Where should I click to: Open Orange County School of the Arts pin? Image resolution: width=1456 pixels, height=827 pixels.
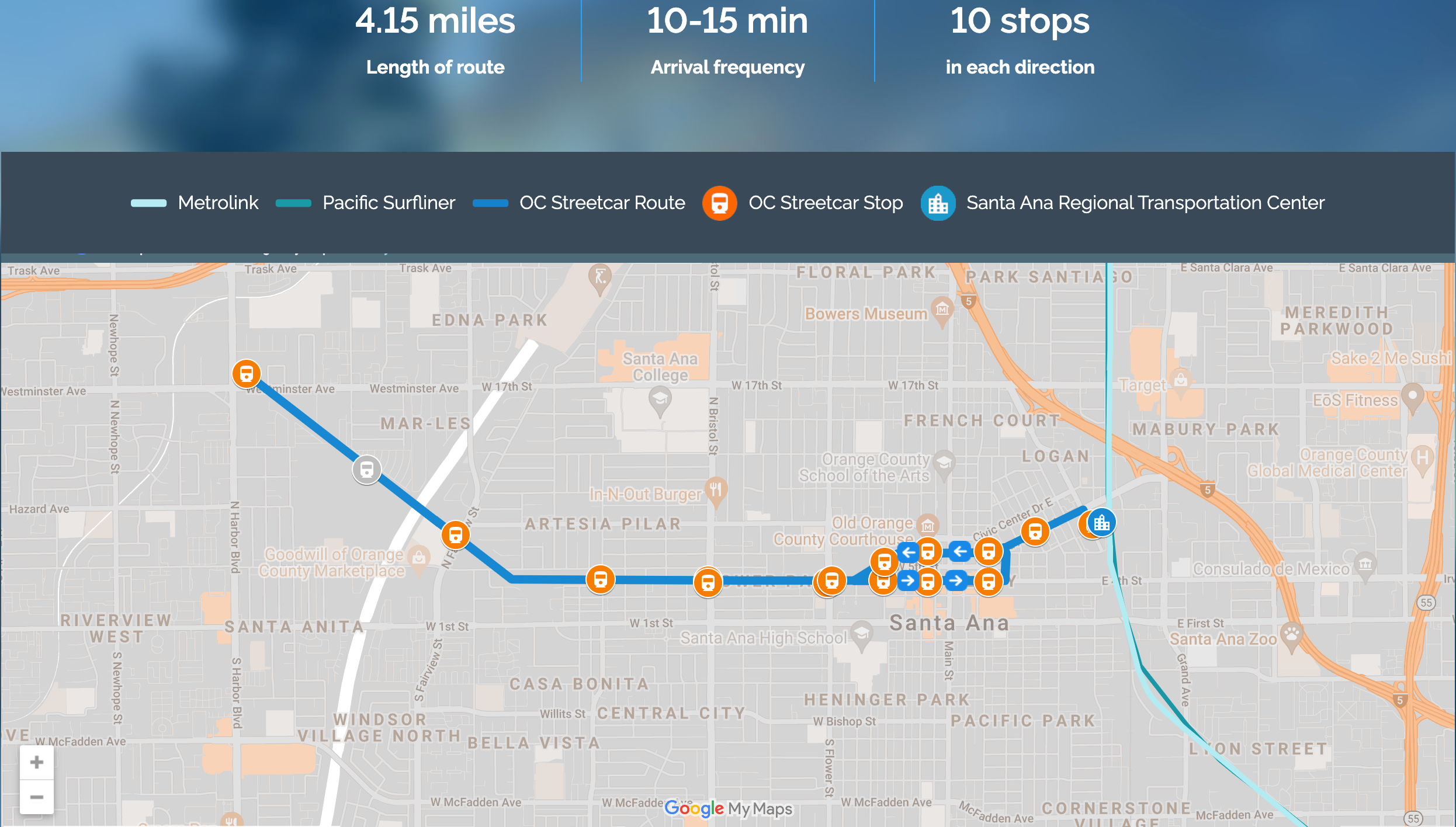point(944,463)
